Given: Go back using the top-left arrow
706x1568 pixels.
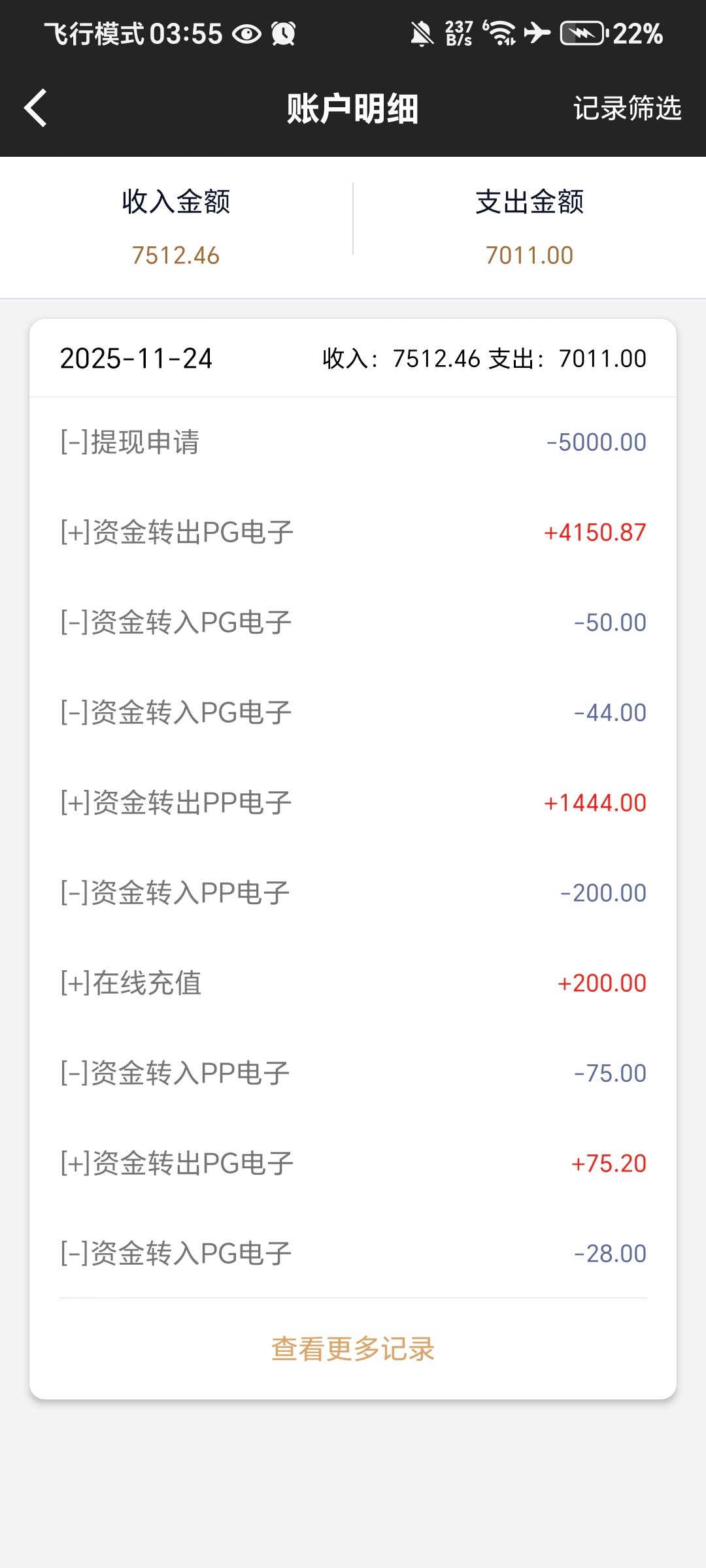Looking at the screenshot, I should tap(36, 108).
